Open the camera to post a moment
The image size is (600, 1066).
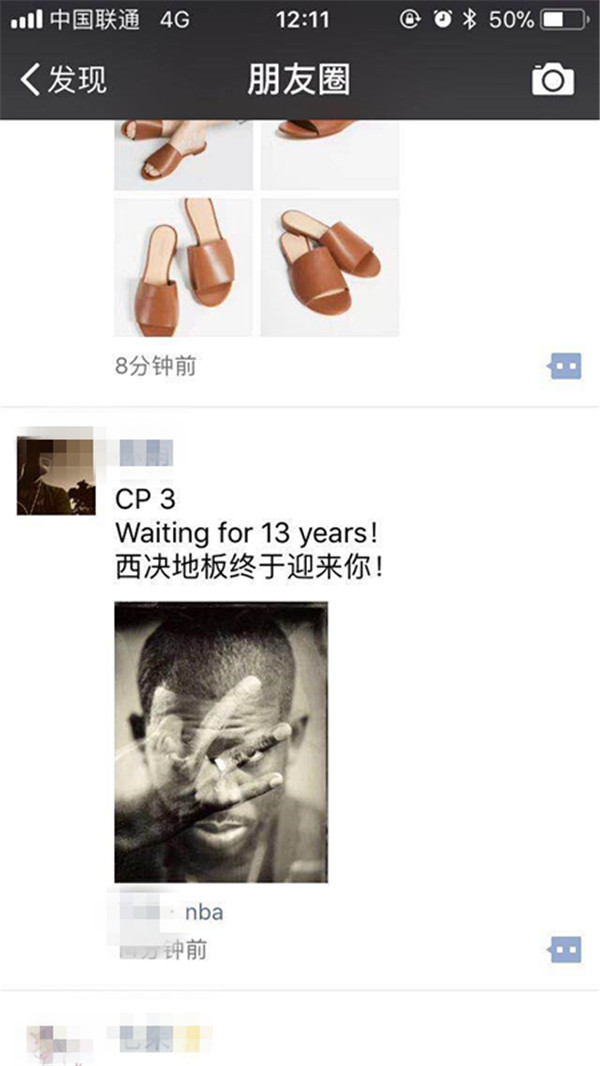[553, 80]
